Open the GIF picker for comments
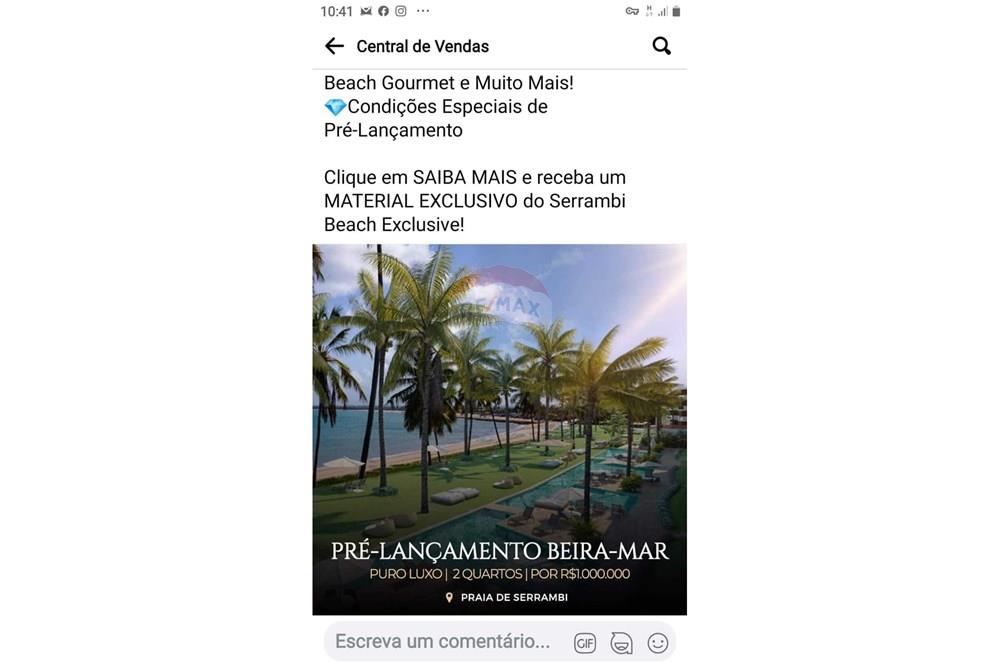 (585, 643)
